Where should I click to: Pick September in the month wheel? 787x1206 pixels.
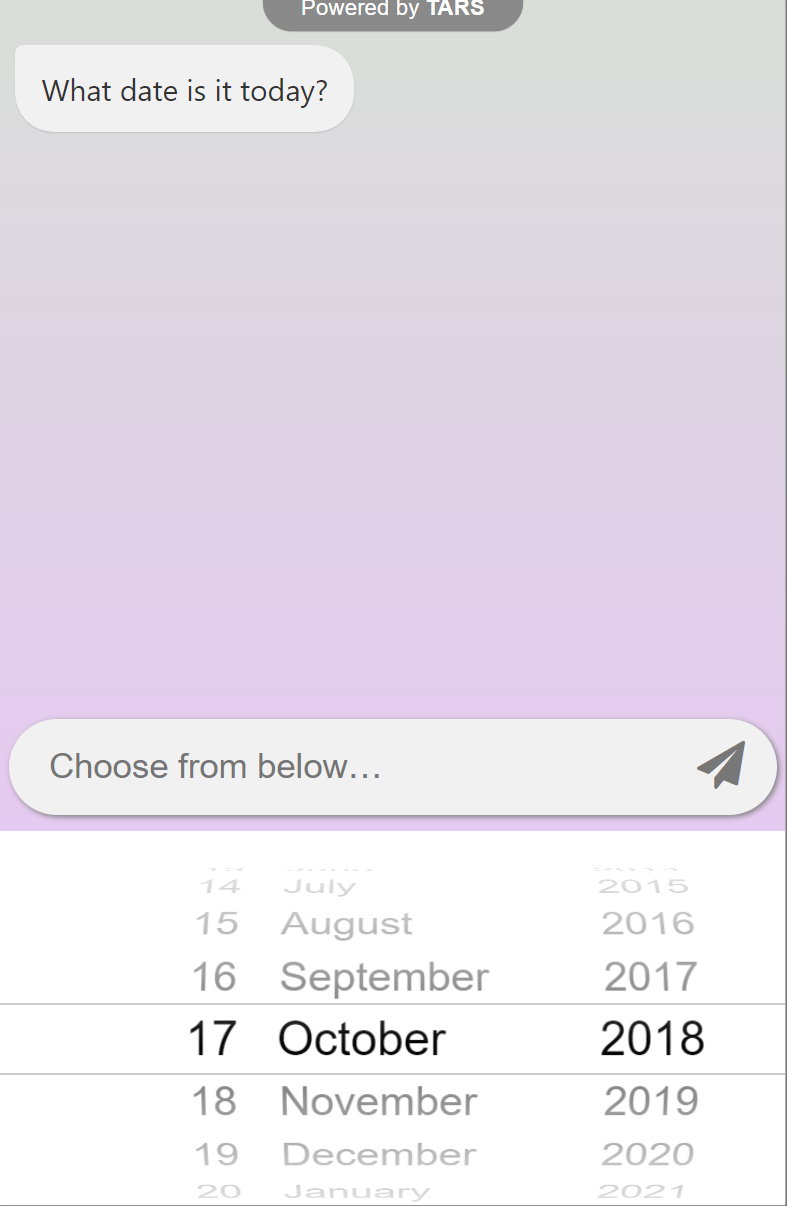point(384,977)
